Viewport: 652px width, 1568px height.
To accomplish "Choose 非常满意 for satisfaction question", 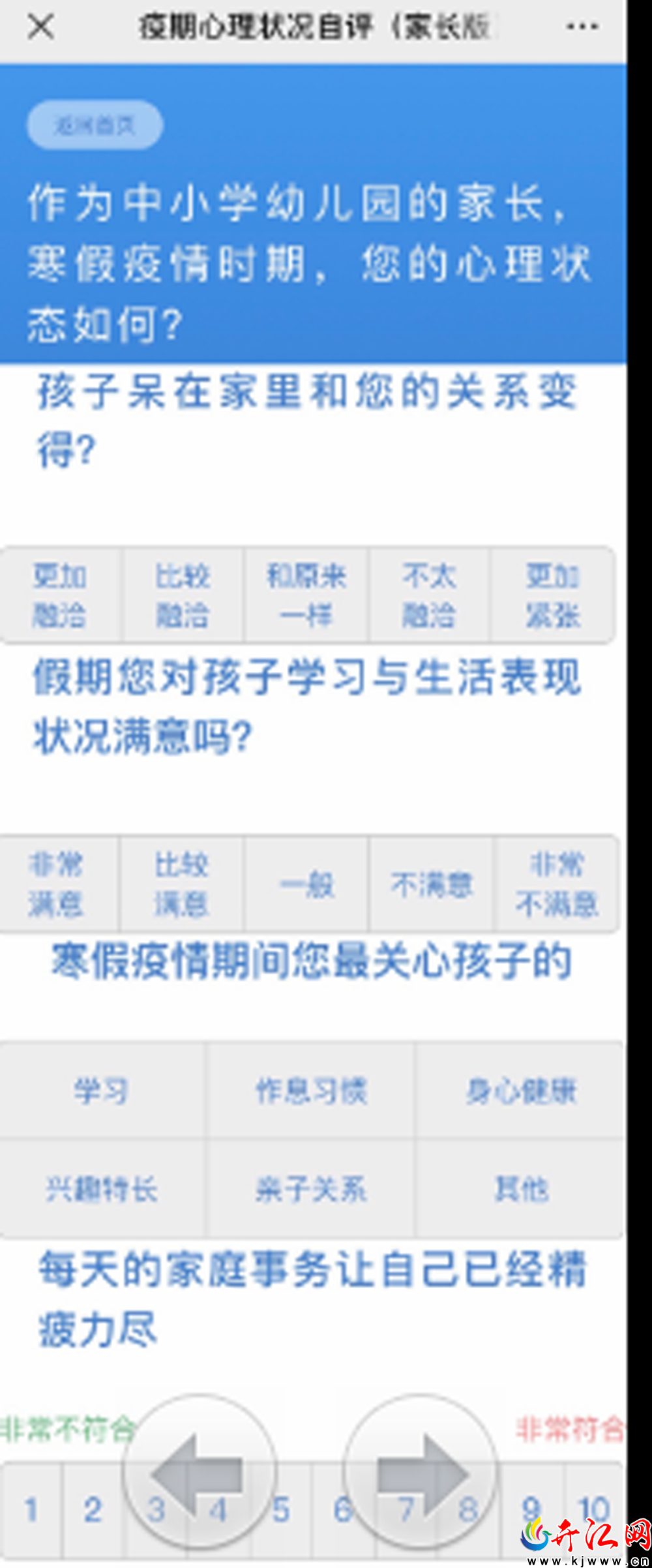I will (57, 884).
